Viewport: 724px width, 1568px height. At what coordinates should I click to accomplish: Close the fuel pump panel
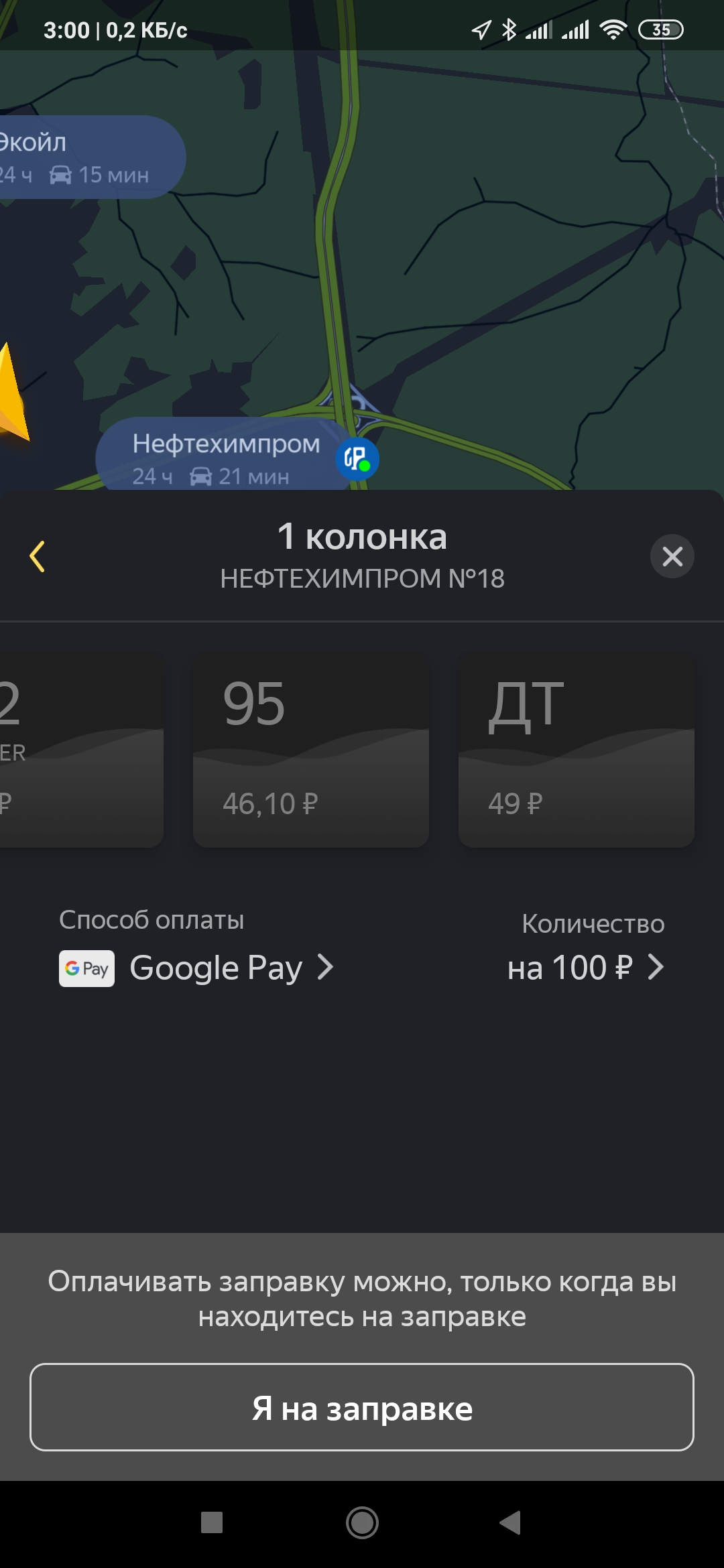[672, 556]
